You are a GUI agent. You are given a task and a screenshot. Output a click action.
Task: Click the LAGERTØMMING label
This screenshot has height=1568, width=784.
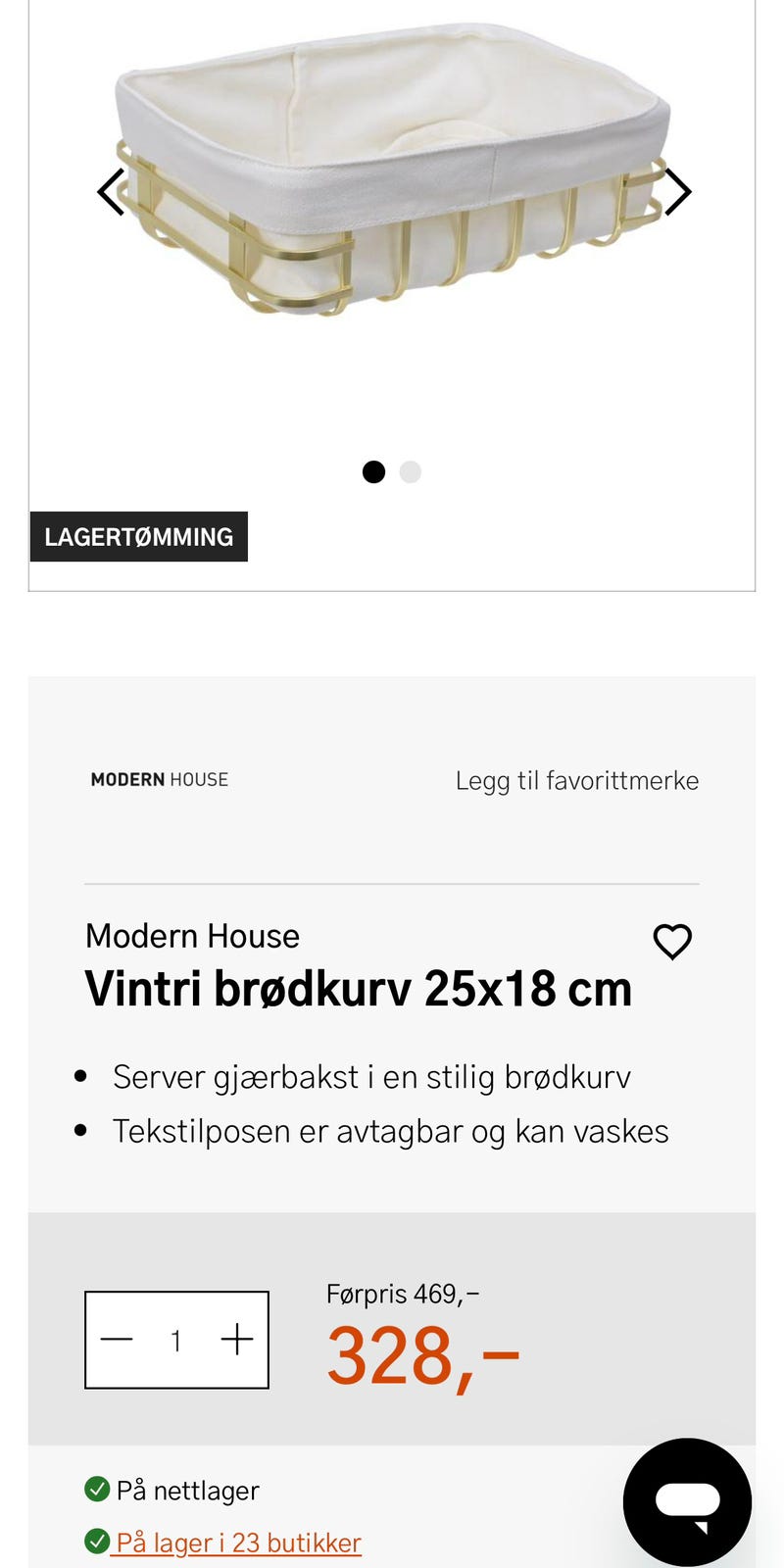tap(138, 536)
